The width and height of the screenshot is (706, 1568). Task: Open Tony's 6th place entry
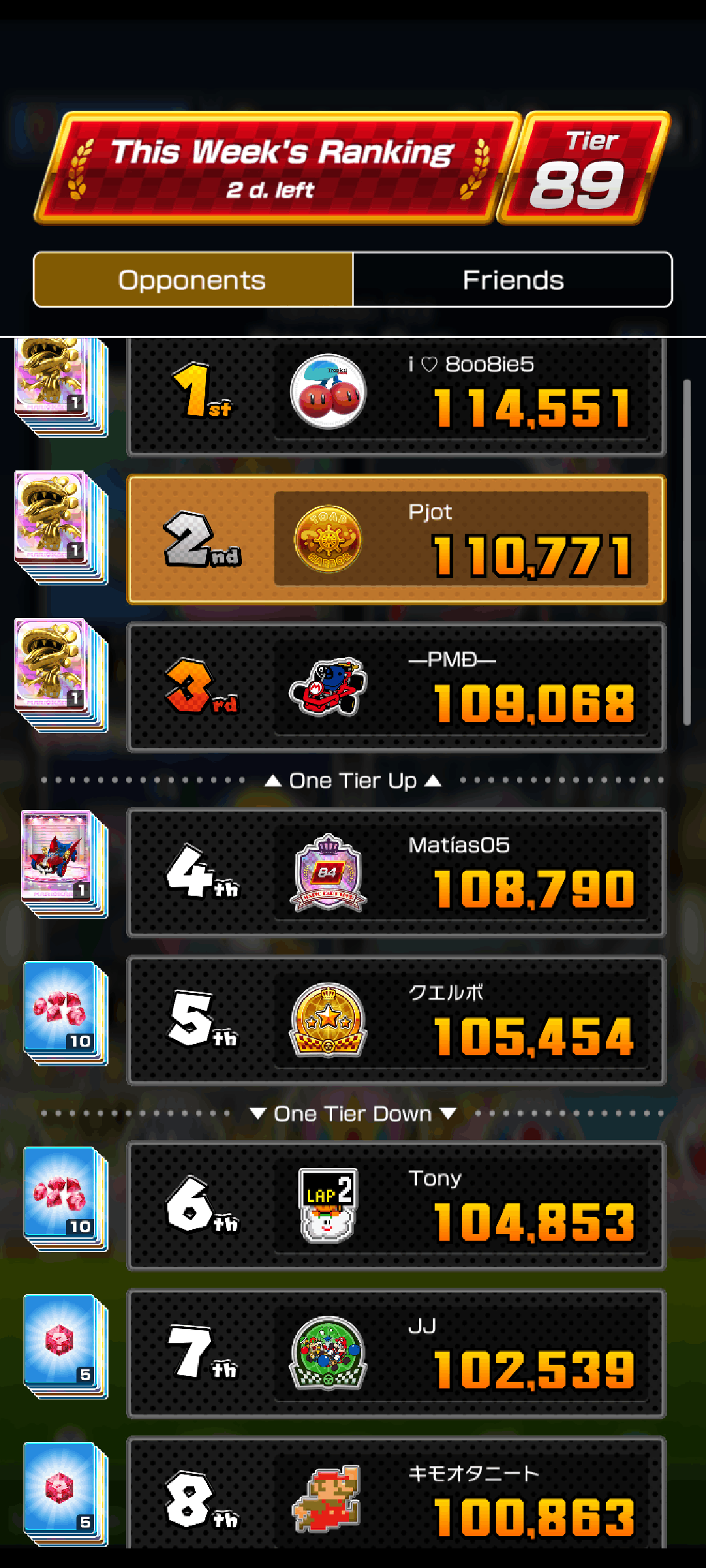pos(396,1206)
